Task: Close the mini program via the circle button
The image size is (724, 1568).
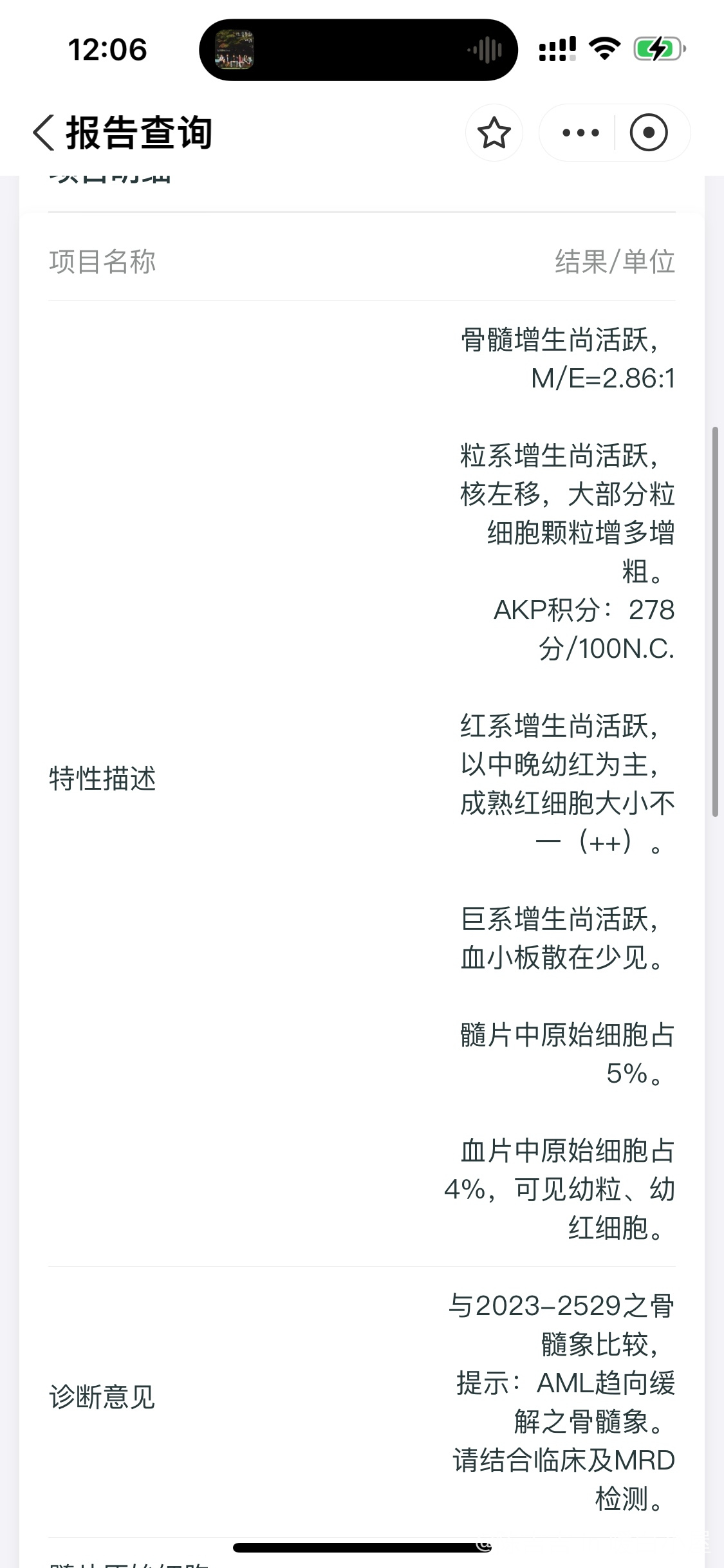Action: coord(648,133)
